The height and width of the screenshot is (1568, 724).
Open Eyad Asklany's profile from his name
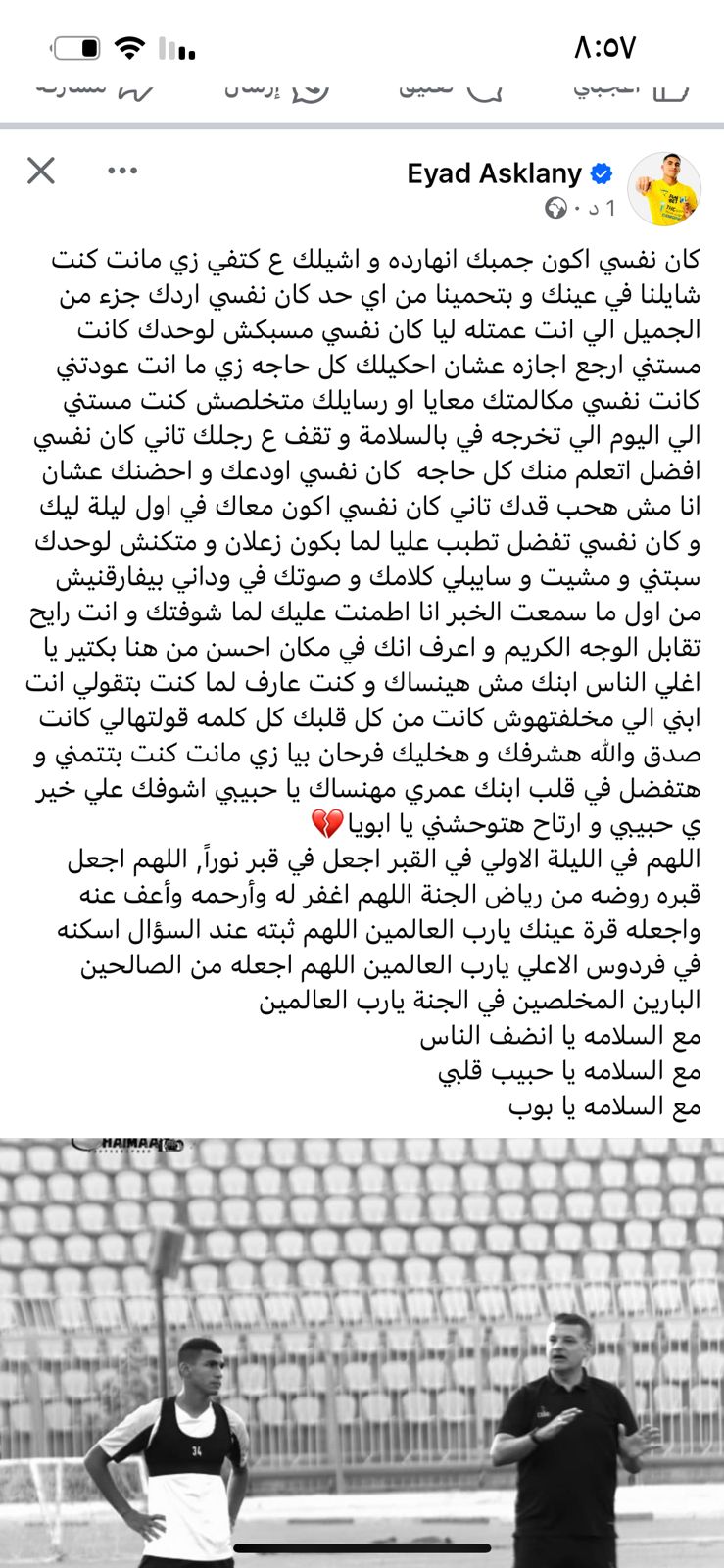click(x=494, y=174)
